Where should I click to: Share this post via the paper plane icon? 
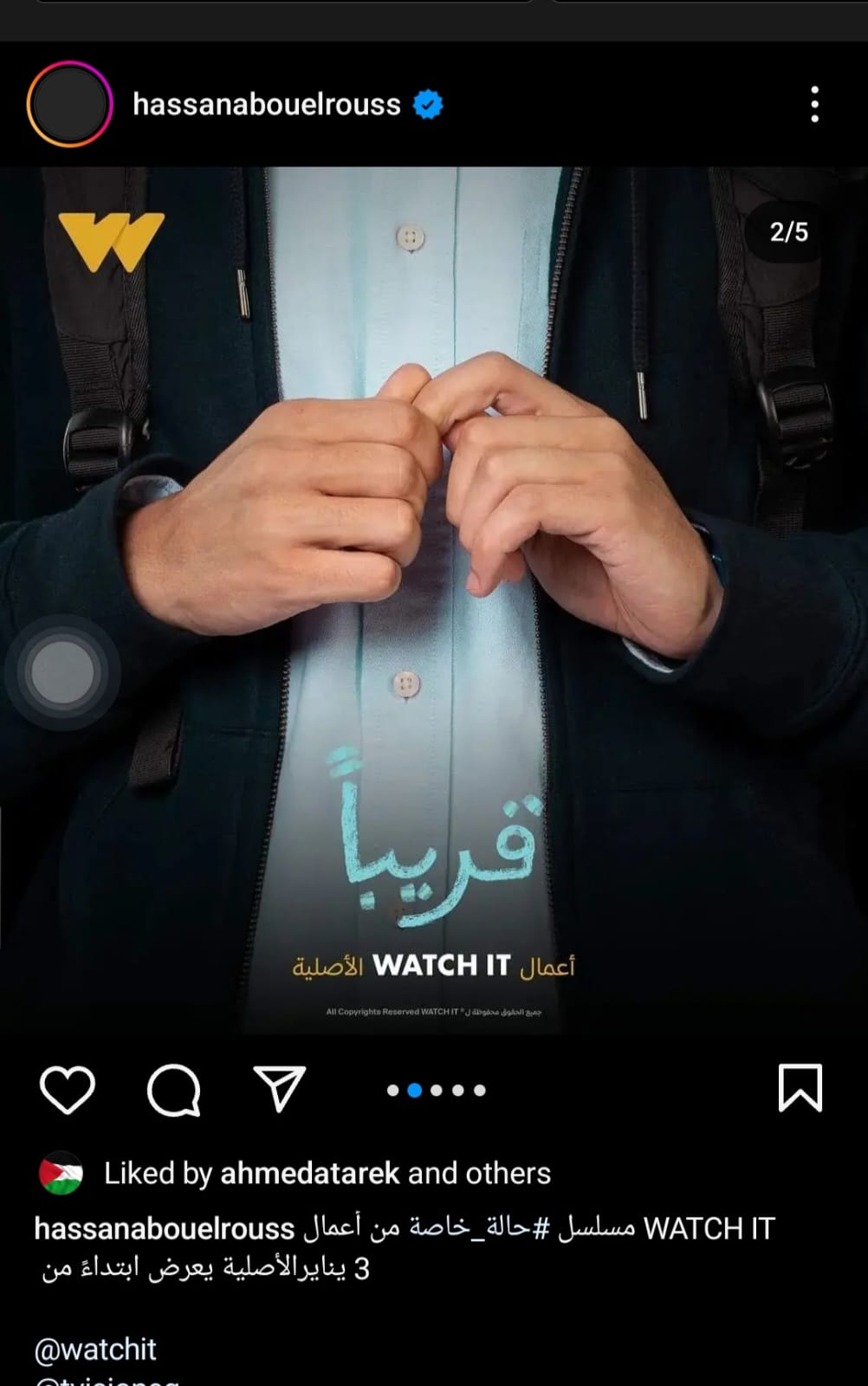[x=279, y=1088]
